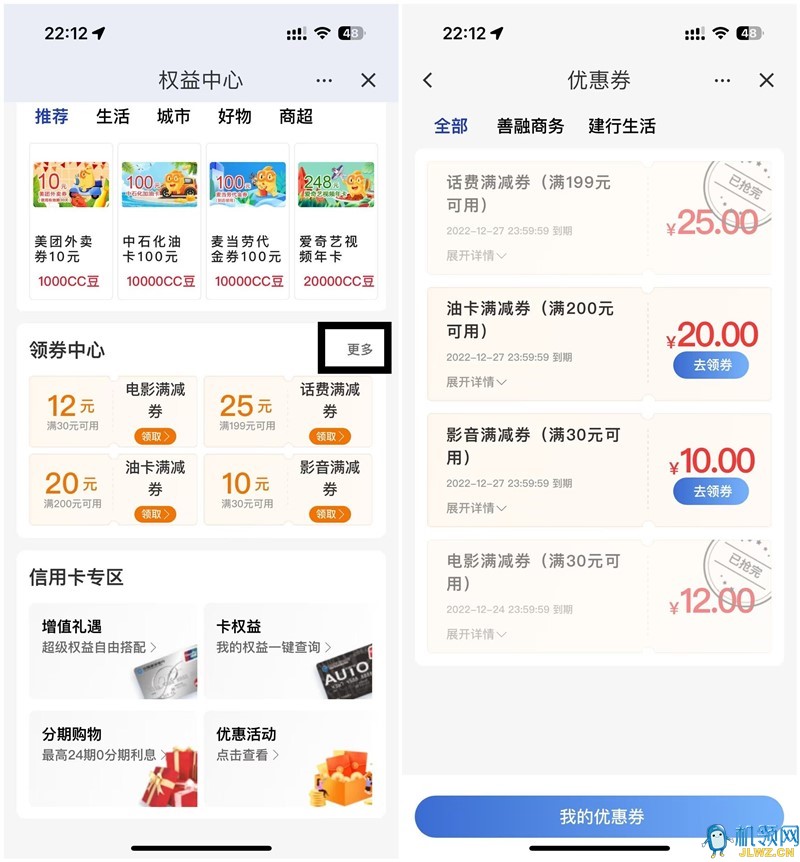Screen dimensions: 800x862
Task: Switch to the 城市 tab
Action: point(174,116)
